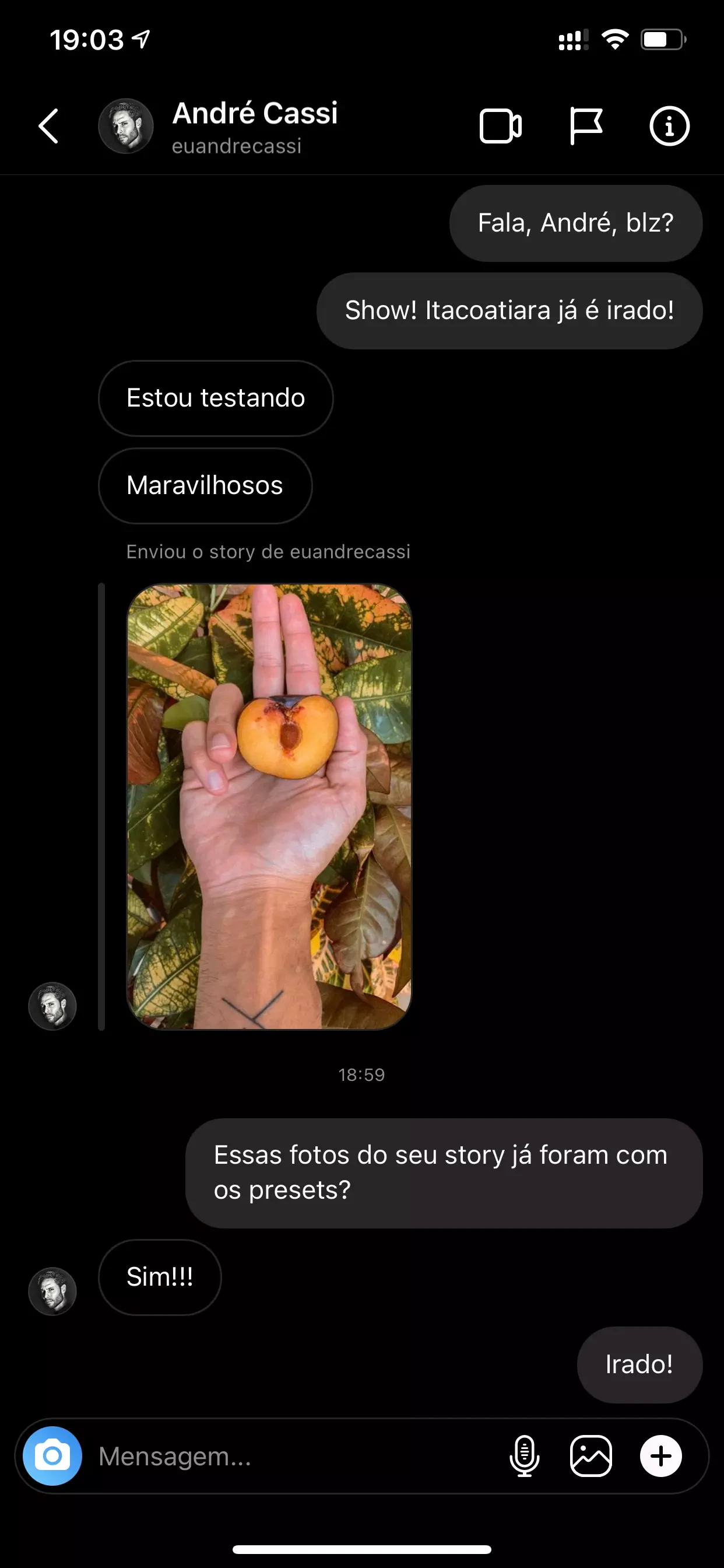Open more attachment options plus button
This screenshot has height=1568, width=724.
[660, 1456]
